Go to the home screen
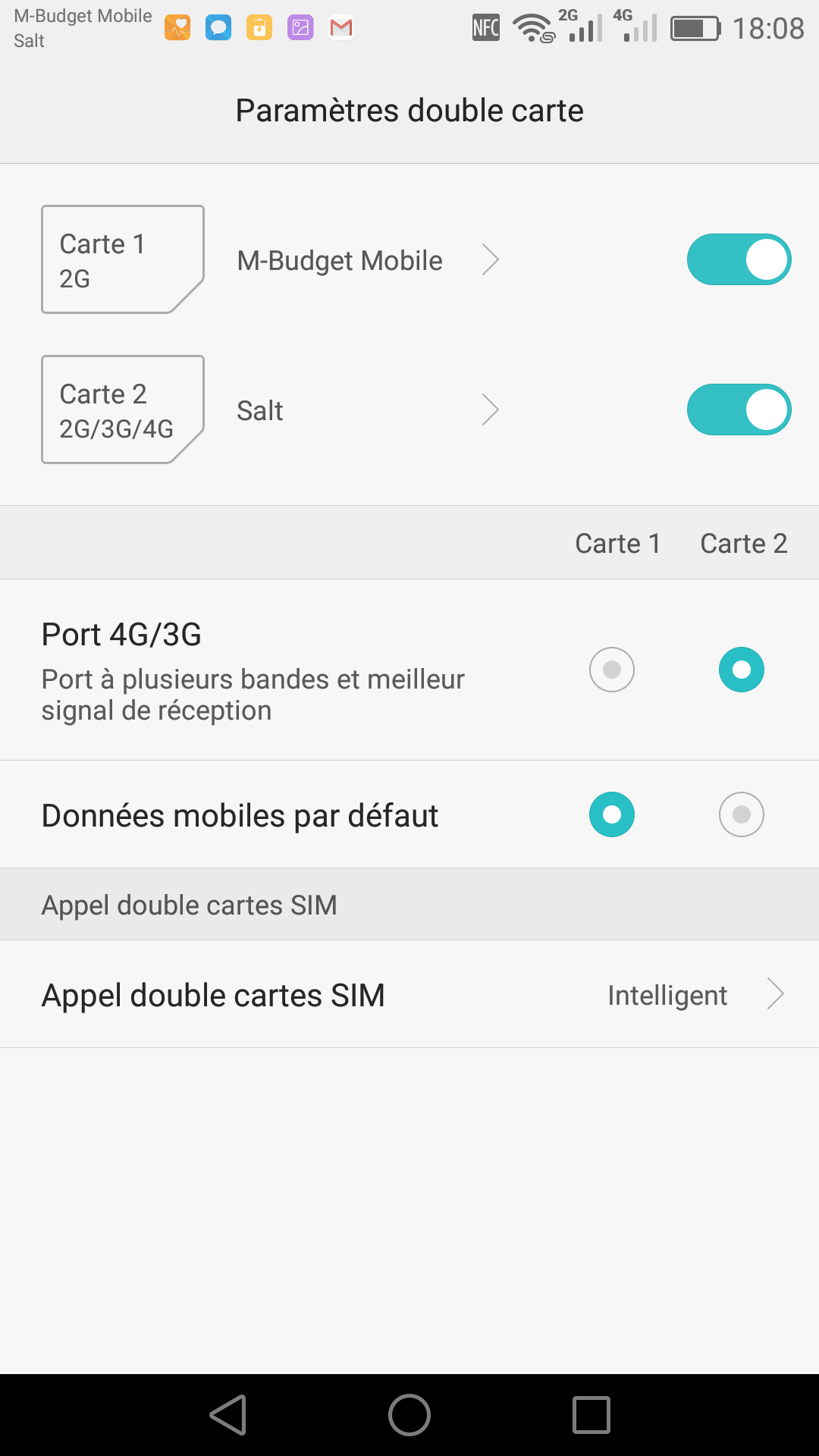The image size is (819, 1456). click(409, 1415)
